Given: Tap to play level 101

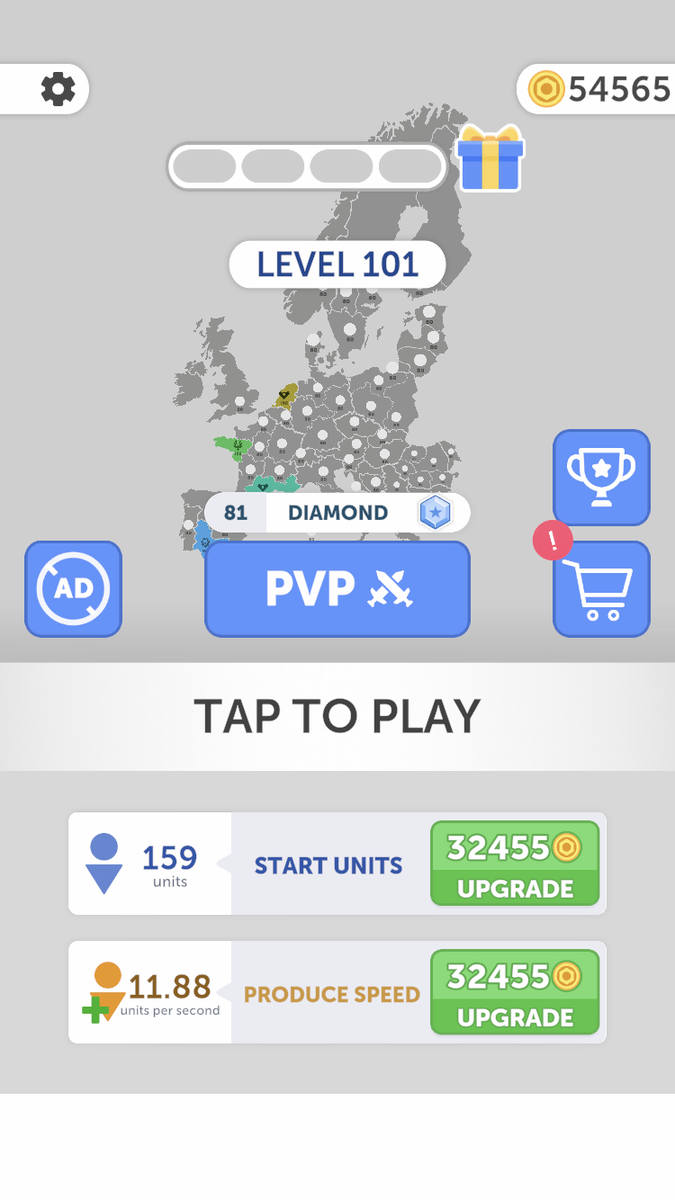Looking at the screenshot, I should pos(337,716).
